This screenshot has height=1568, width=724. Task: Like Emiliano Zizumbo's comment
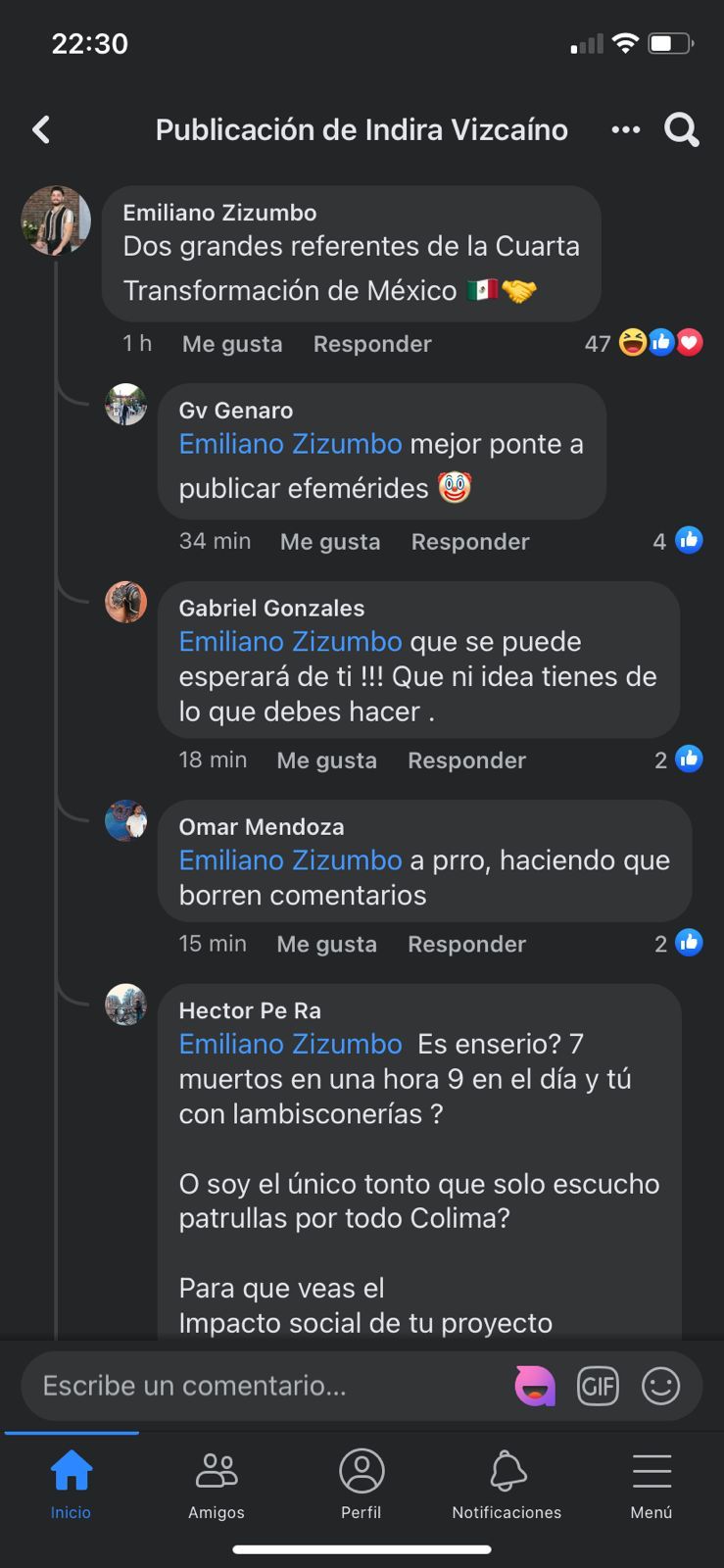(x=232, y=344)
